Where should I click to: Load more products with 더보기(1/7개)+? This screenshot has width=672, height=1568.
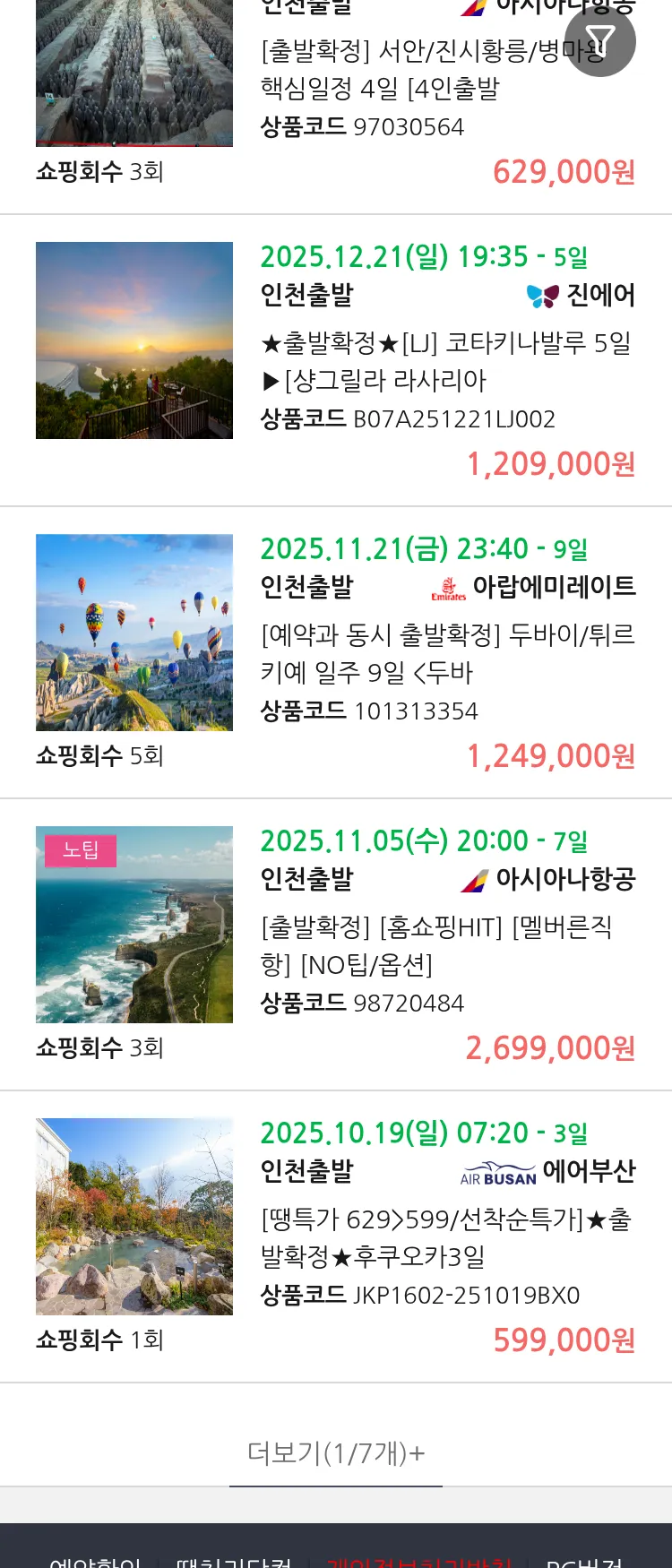[x=336, y=1452]
